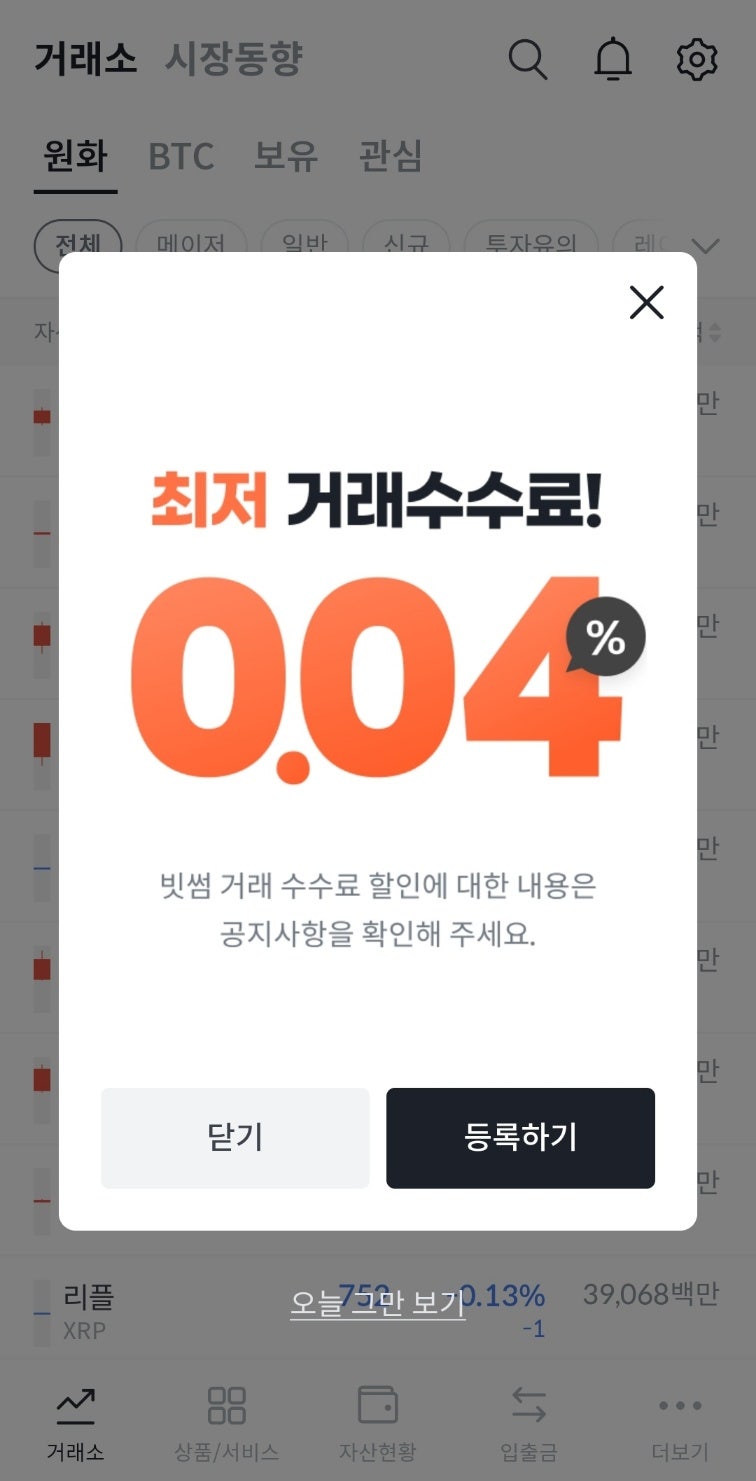Select the 거래소 chart icon in bottom navigation
Image resolution: width=756 pixels, height=1481 pixels.
(75, 1415)
